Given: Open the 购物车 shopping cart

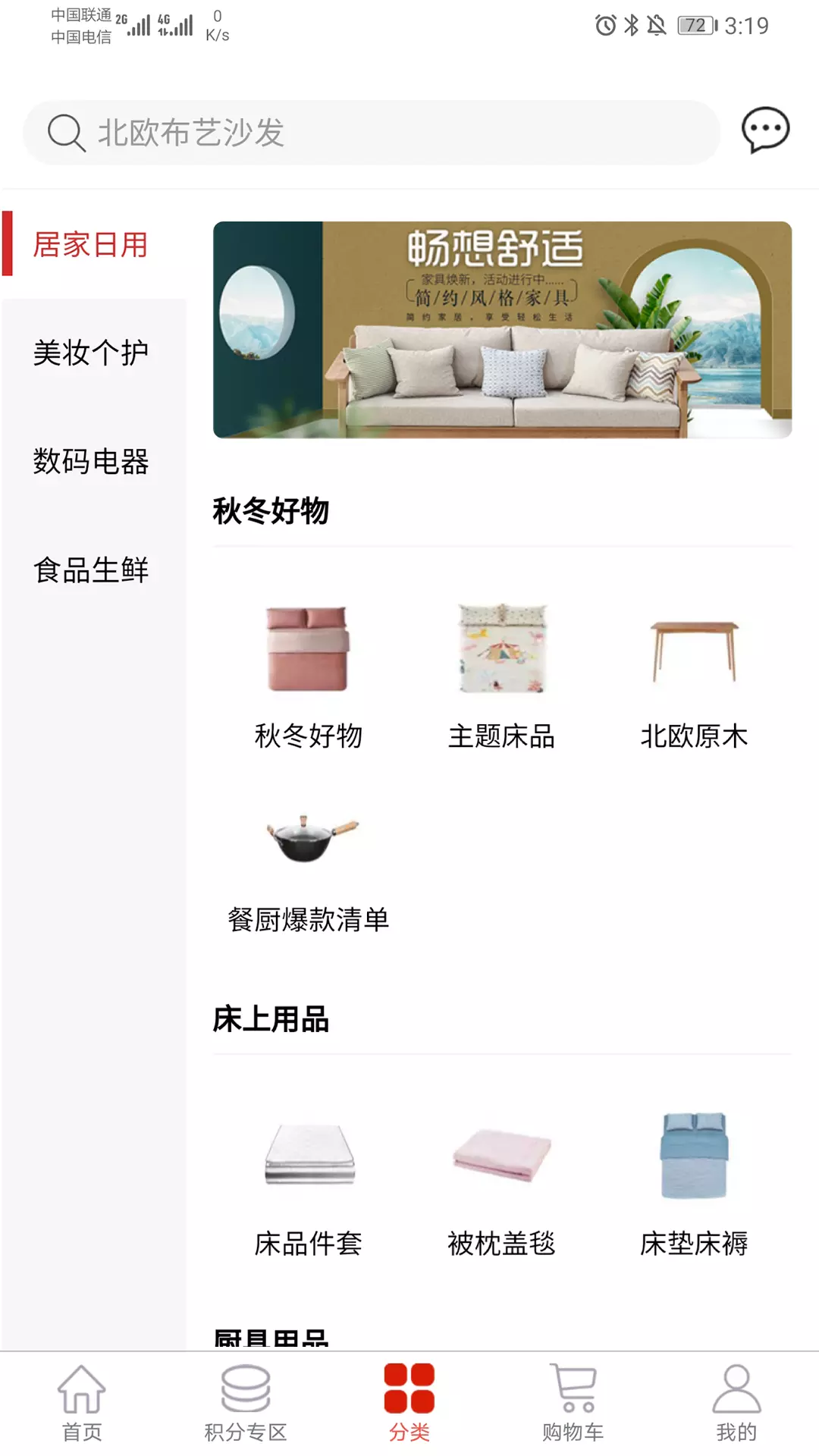Looking at the screenshot, I should (x=573, y=1403).
